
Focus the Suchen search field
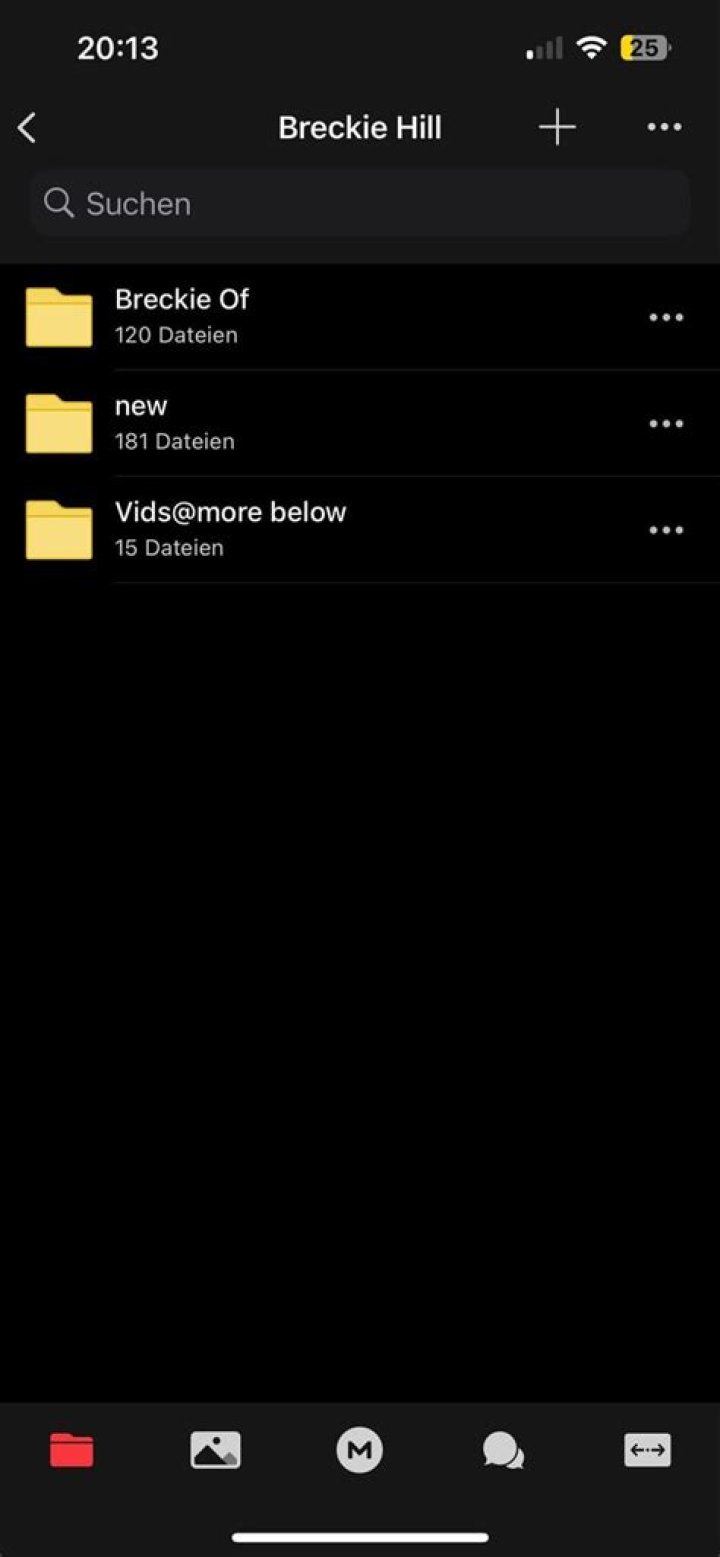[x=360, y=203]
